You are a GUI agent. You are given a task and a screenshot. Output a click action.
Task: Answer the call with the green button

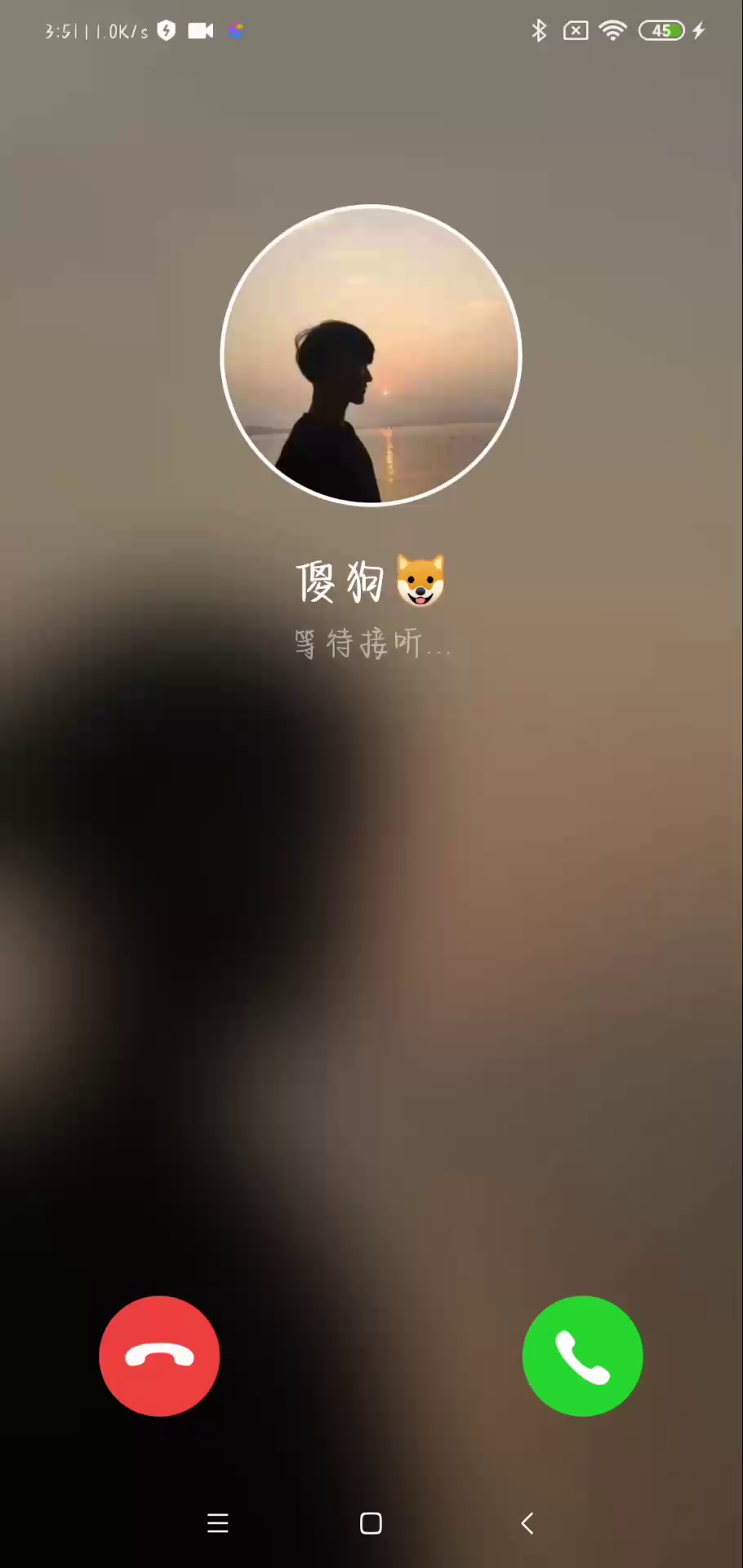pyautogui.click(x=582, y=1356)
